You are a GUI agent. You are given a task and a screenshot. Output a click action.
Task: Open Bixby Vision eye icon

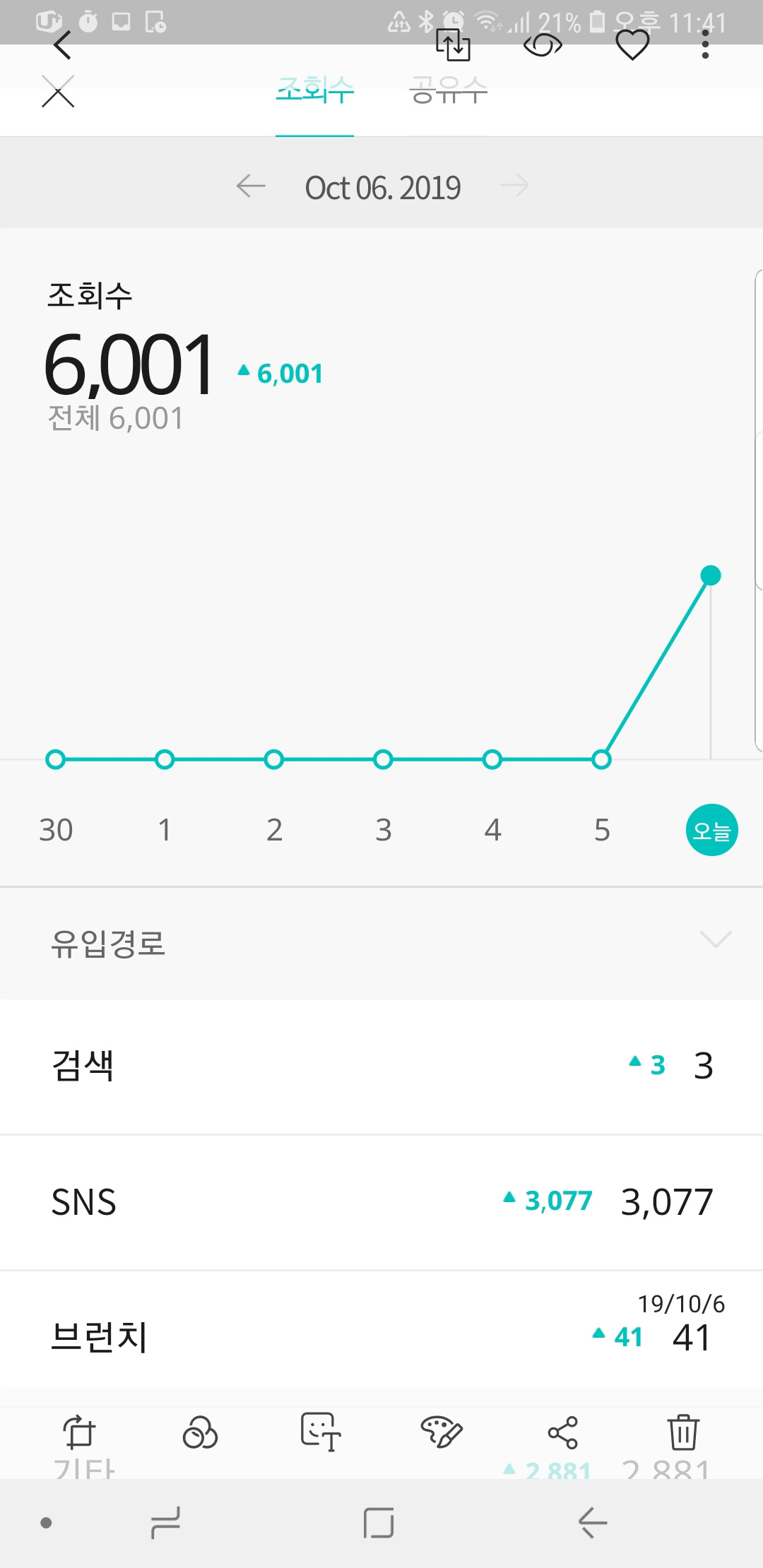coord(543,45)
